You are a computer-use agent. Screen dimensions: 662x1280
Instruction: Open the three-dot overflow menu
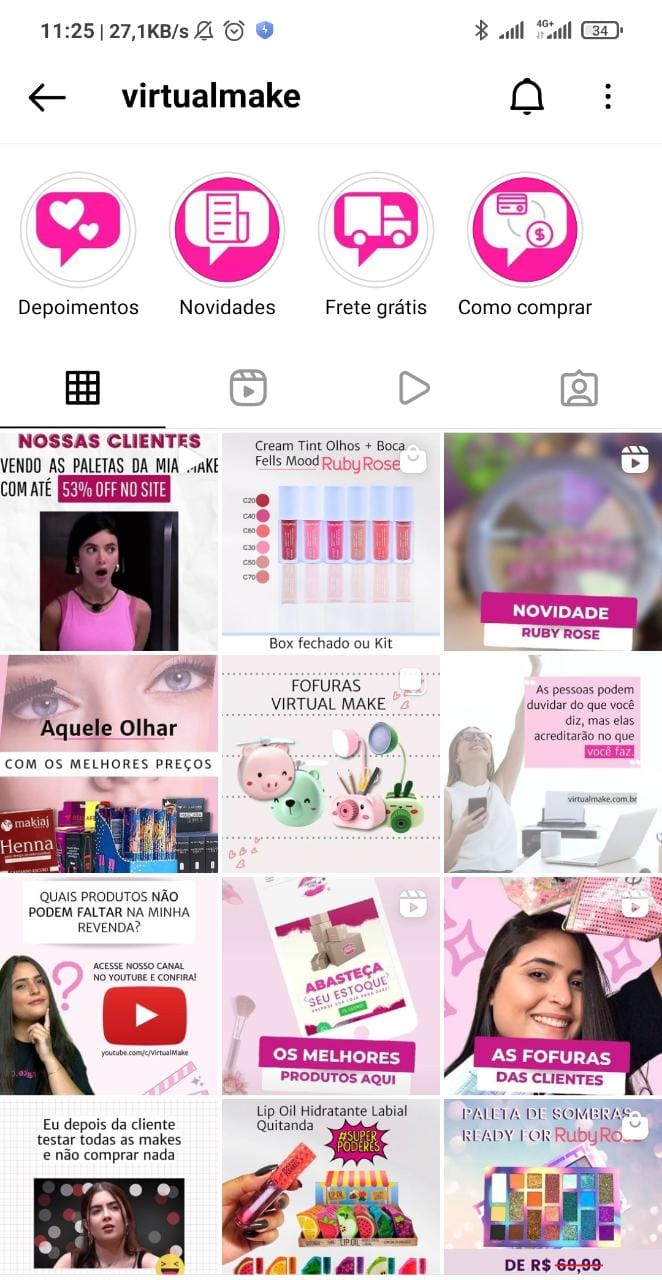click(x=608, y=97)
